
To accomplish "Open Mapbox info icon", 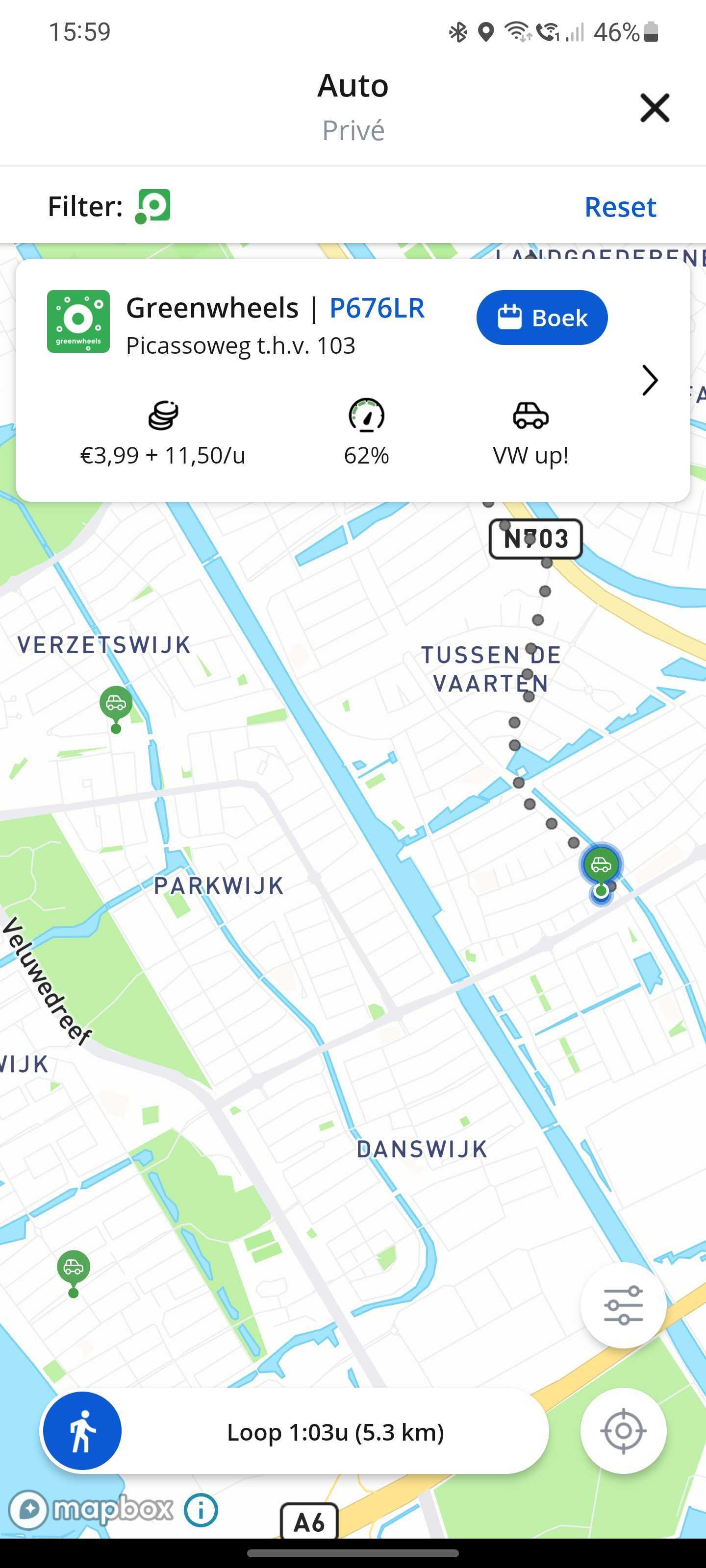I will pos(201,1510).
